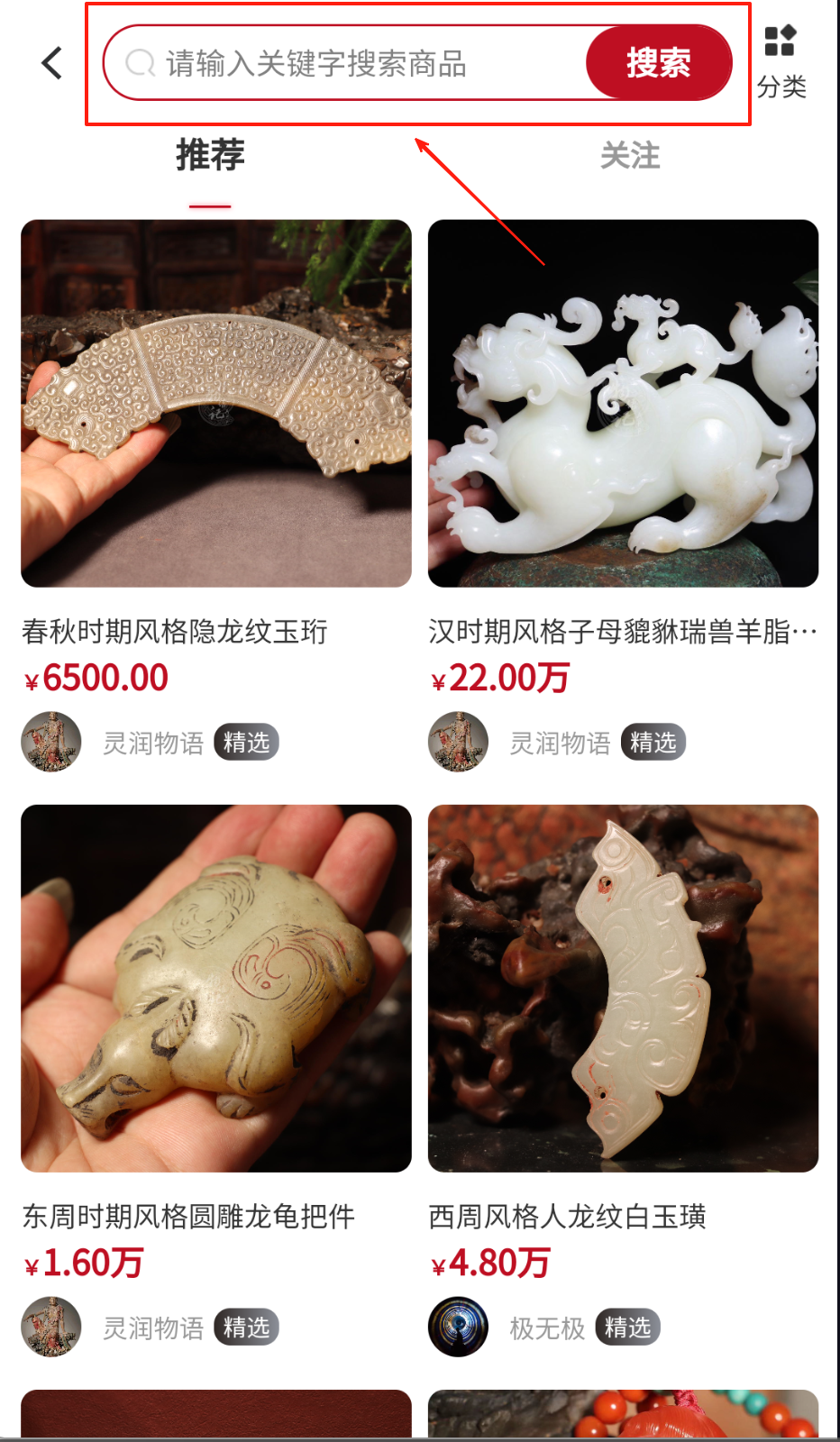Select the 西周风格人龙纹白玉璜 product
Screen dimensions: 840x1442
623,988
